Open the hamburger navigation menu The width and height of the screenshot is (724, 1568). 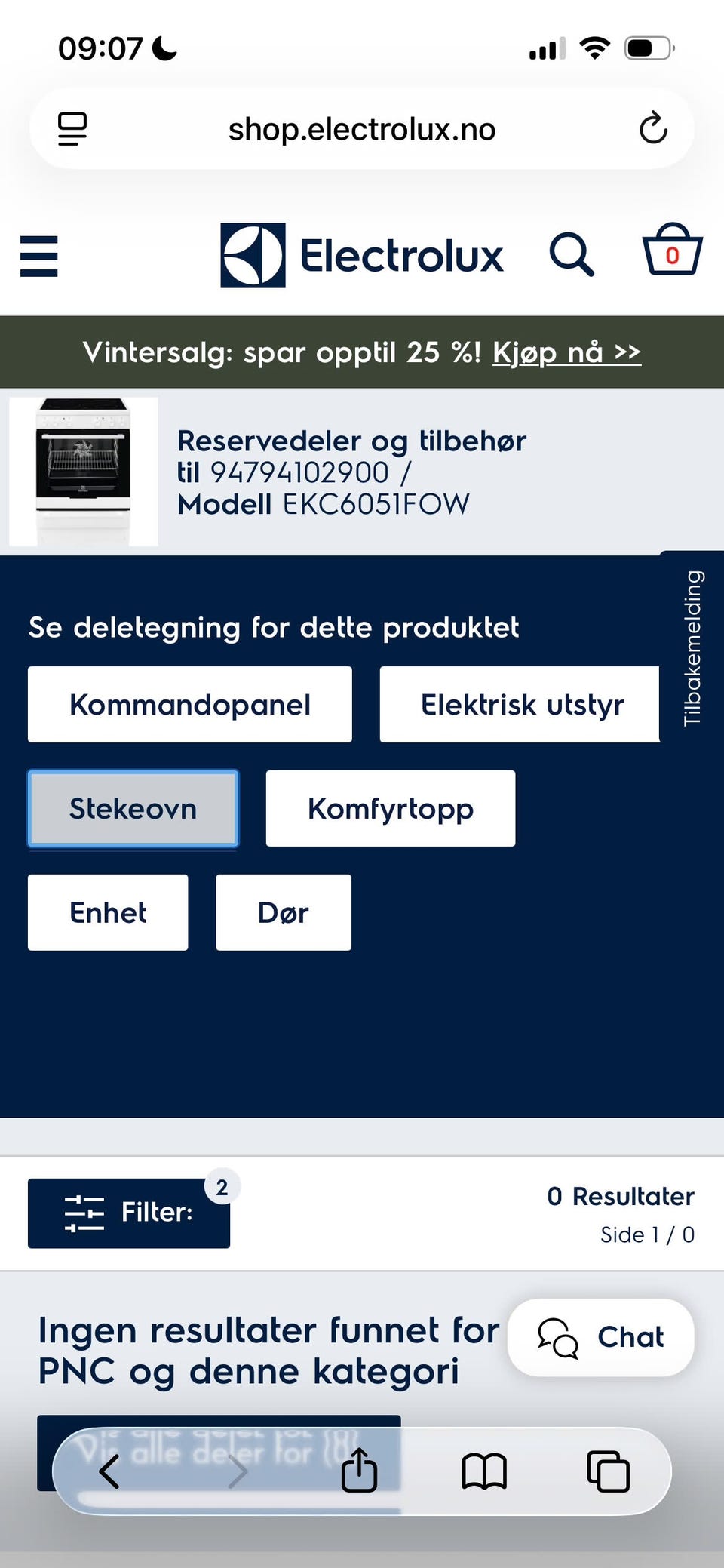click(x=38, y=255)
